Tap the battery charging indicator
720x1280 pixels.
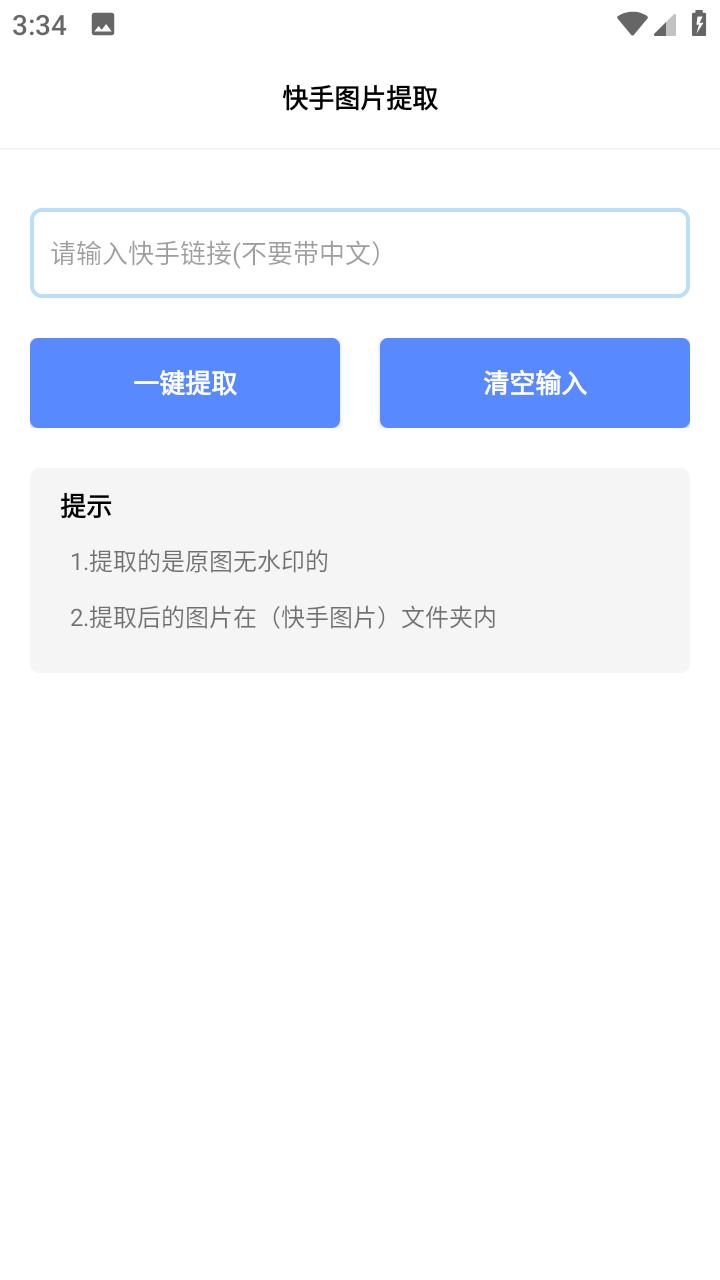pyautogui.click(x=698, y=22)
